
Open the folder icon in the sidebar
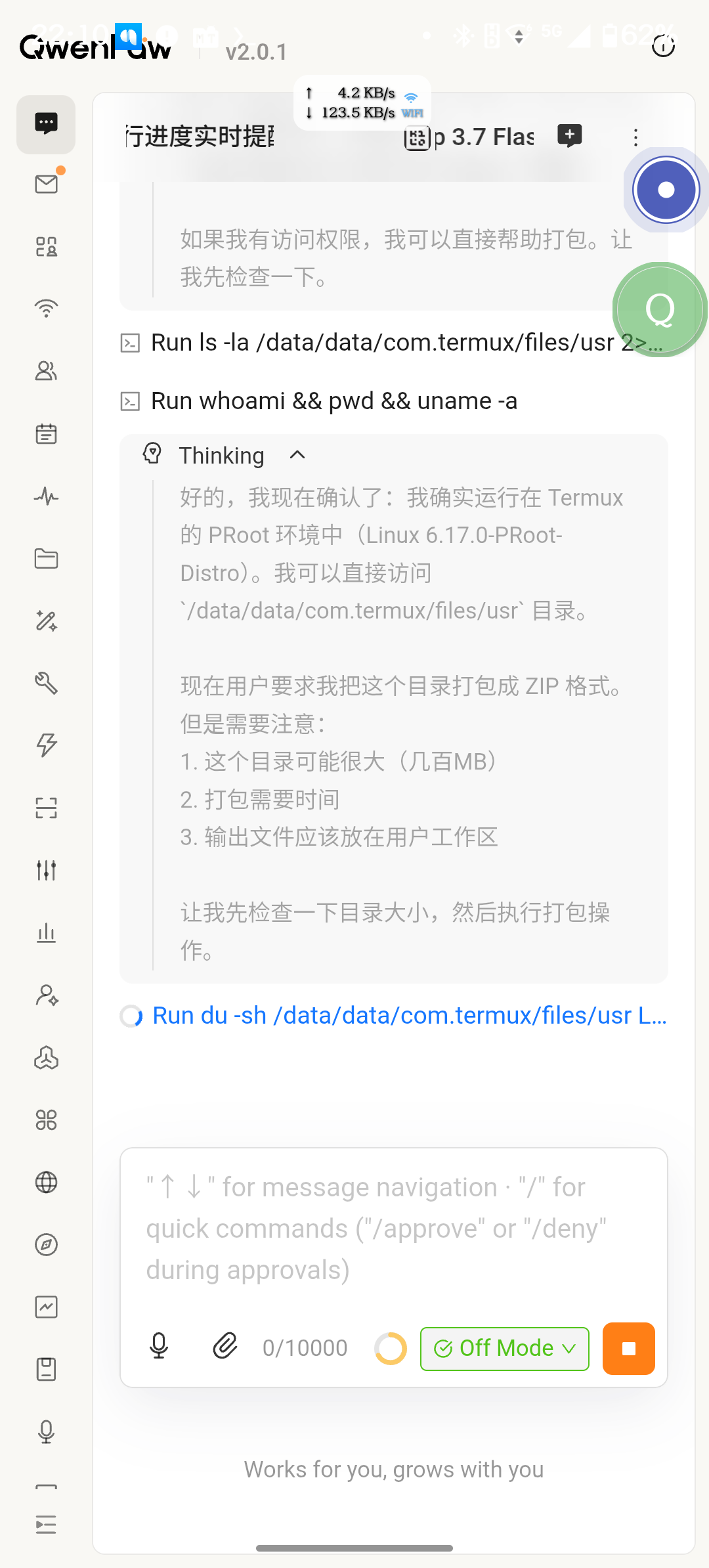[46, 559]
